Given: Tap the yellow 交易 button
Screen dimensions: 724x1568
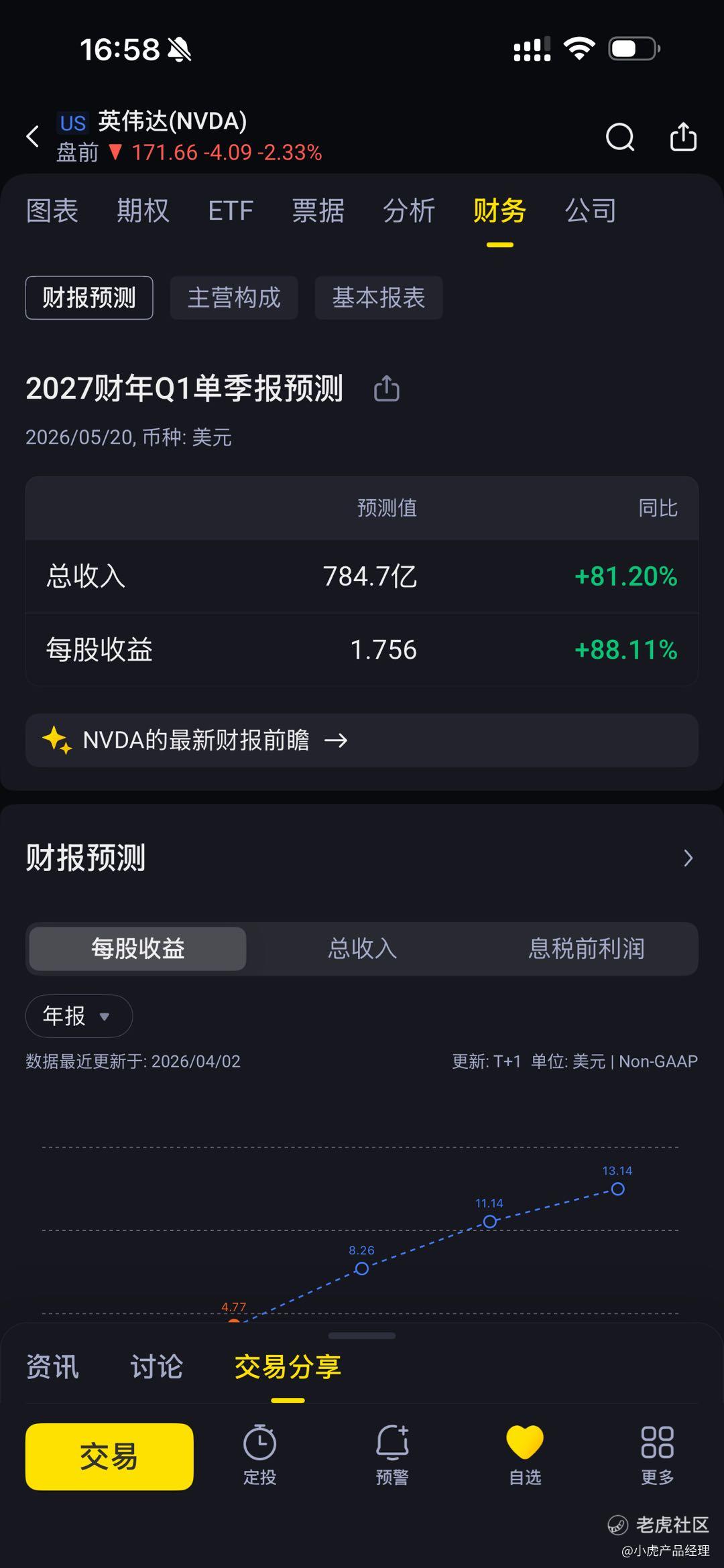Looking at the screenshot, I should (x=109, y=1457).
